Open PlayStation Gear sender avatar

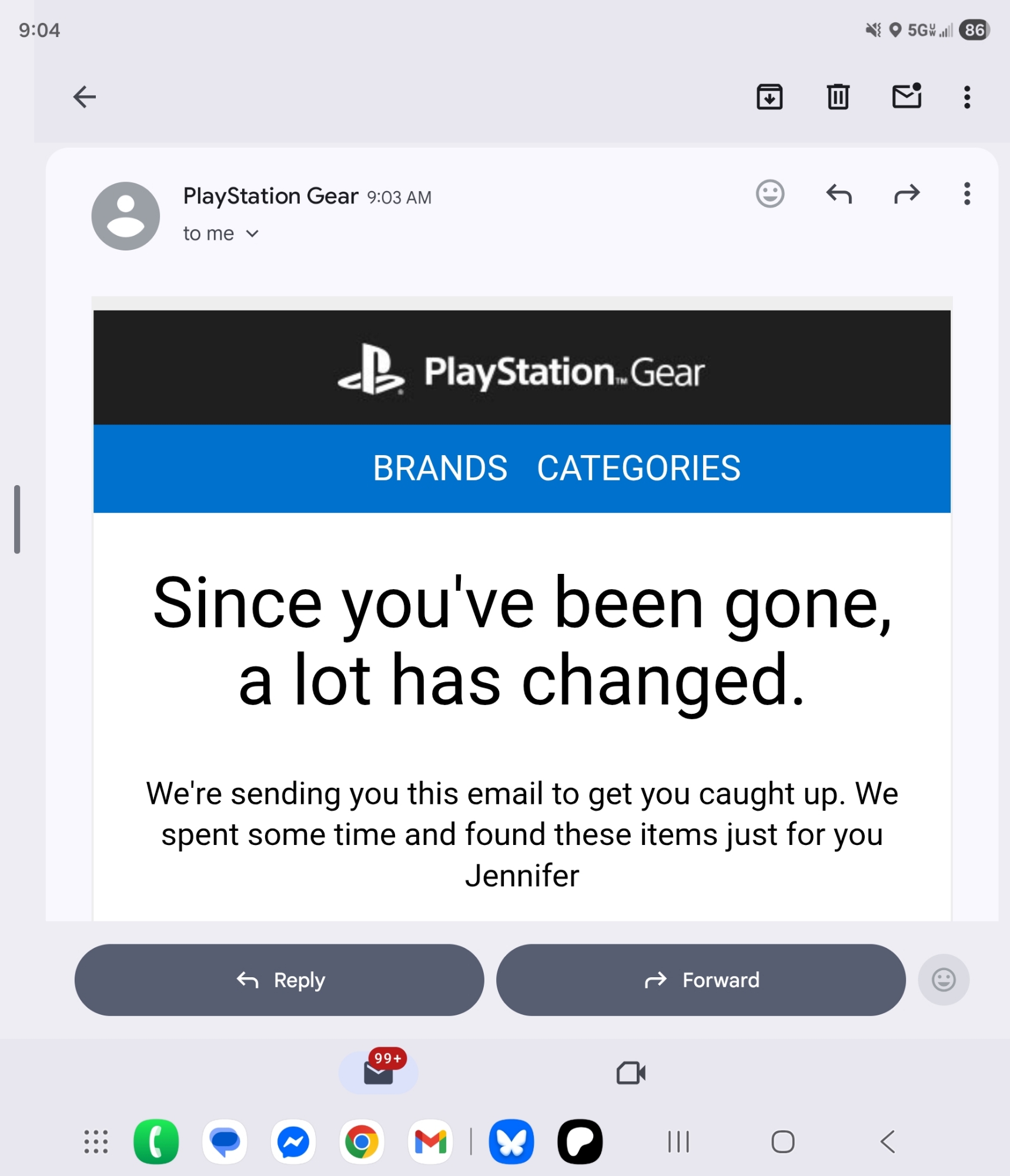tap(125, 216)
